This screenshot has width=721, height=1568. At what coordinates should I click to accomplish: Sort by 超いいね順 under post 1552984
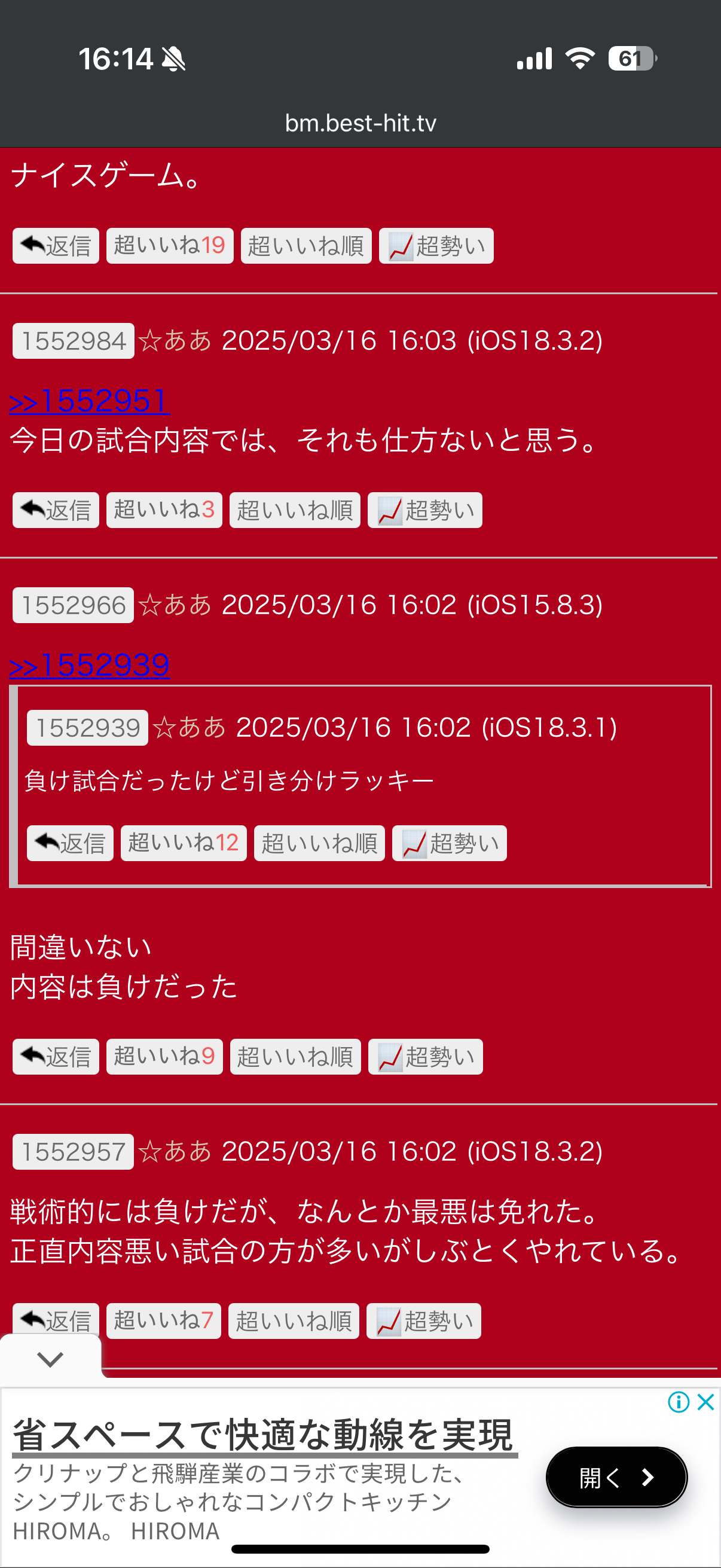[x=295, y=510]
